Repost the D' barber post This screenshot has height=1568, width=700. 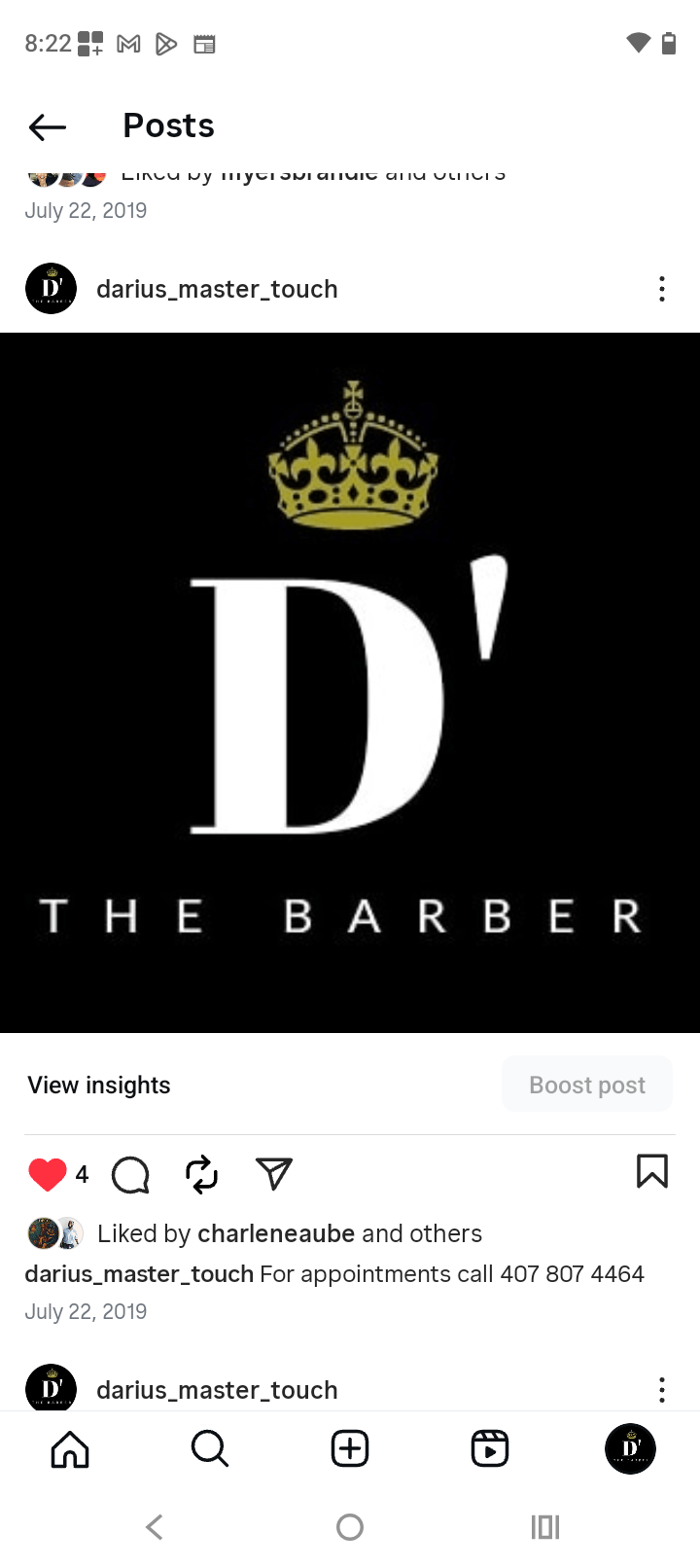[201, 1174]
